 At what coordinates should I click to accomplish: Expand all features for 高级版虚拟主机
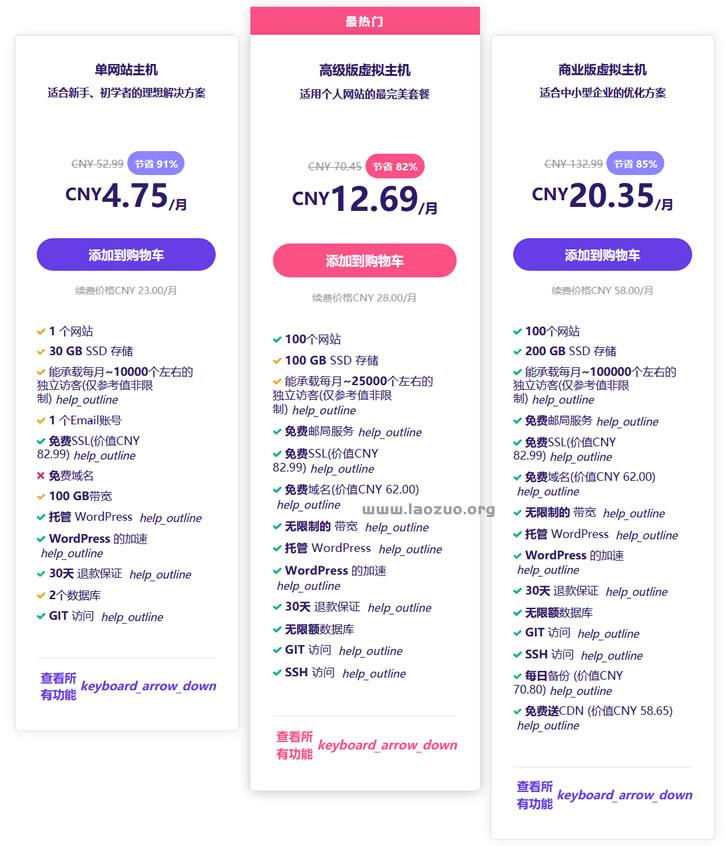pos(365,745)
